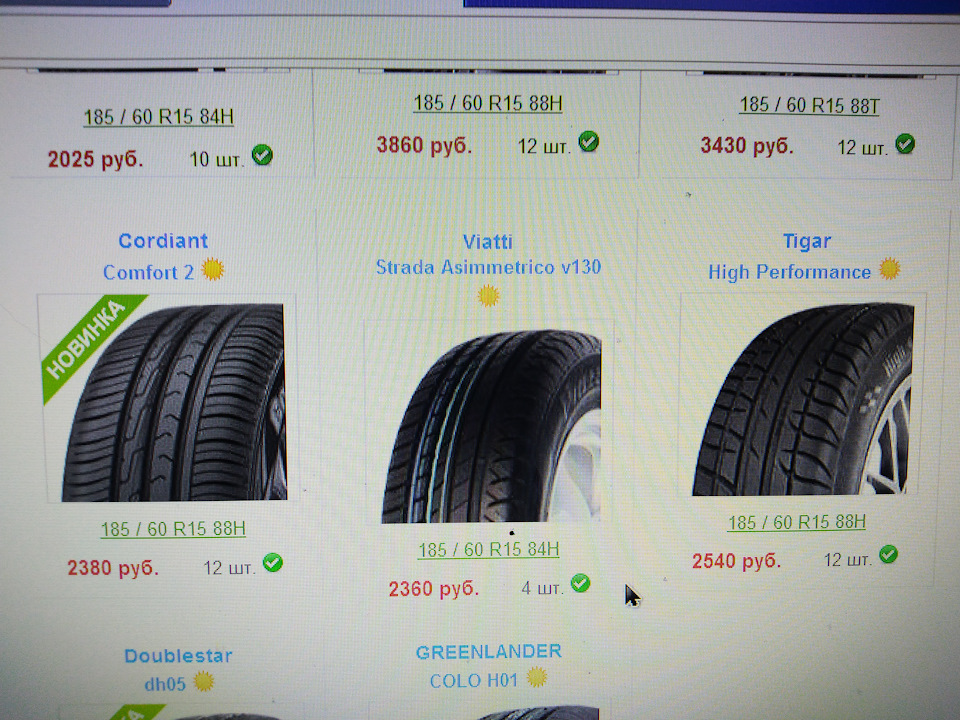Select size 185 / 60 R15 88H under Cordiant
The width and height of the screenshot is (960, 720).
tap(172, 530)
